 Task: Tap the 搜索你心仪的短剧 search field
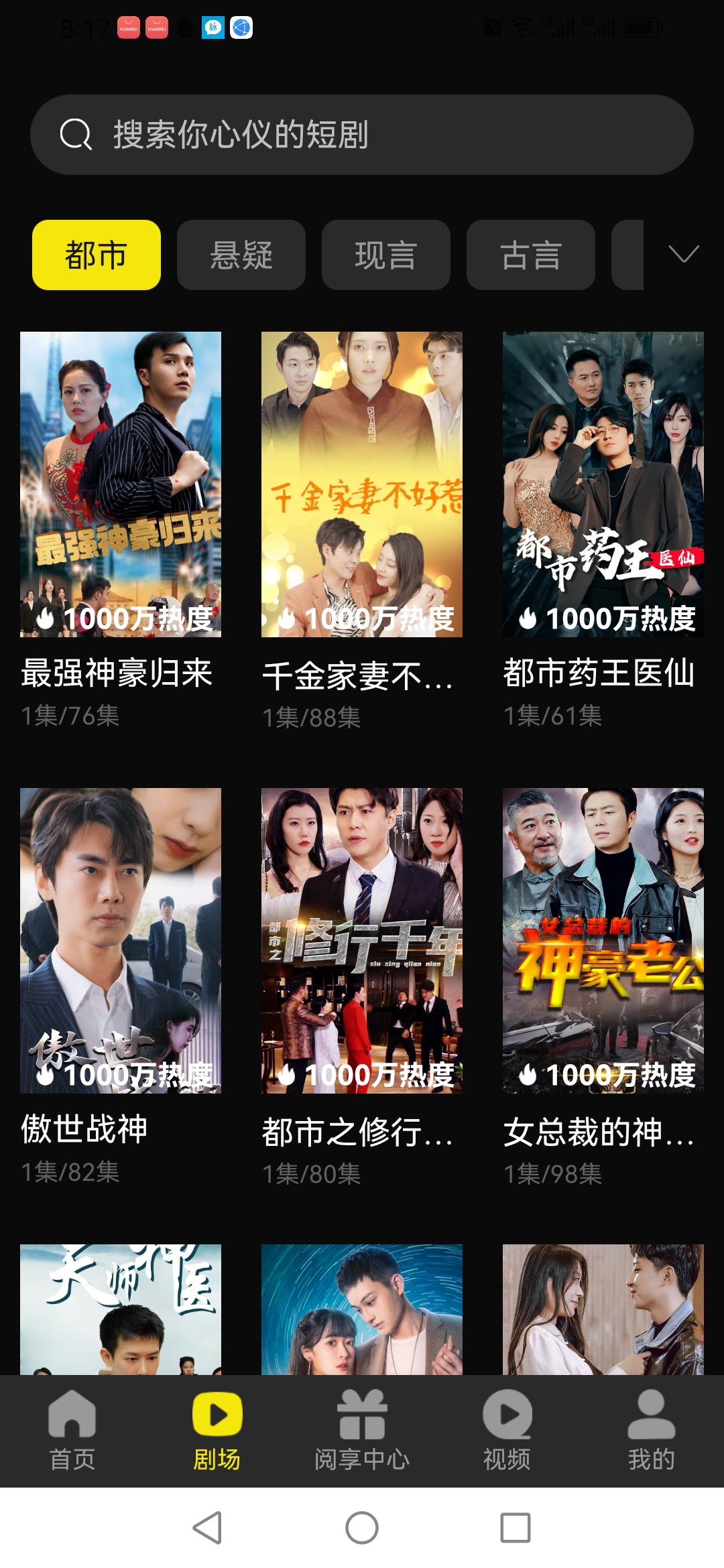tap(362, 134)
